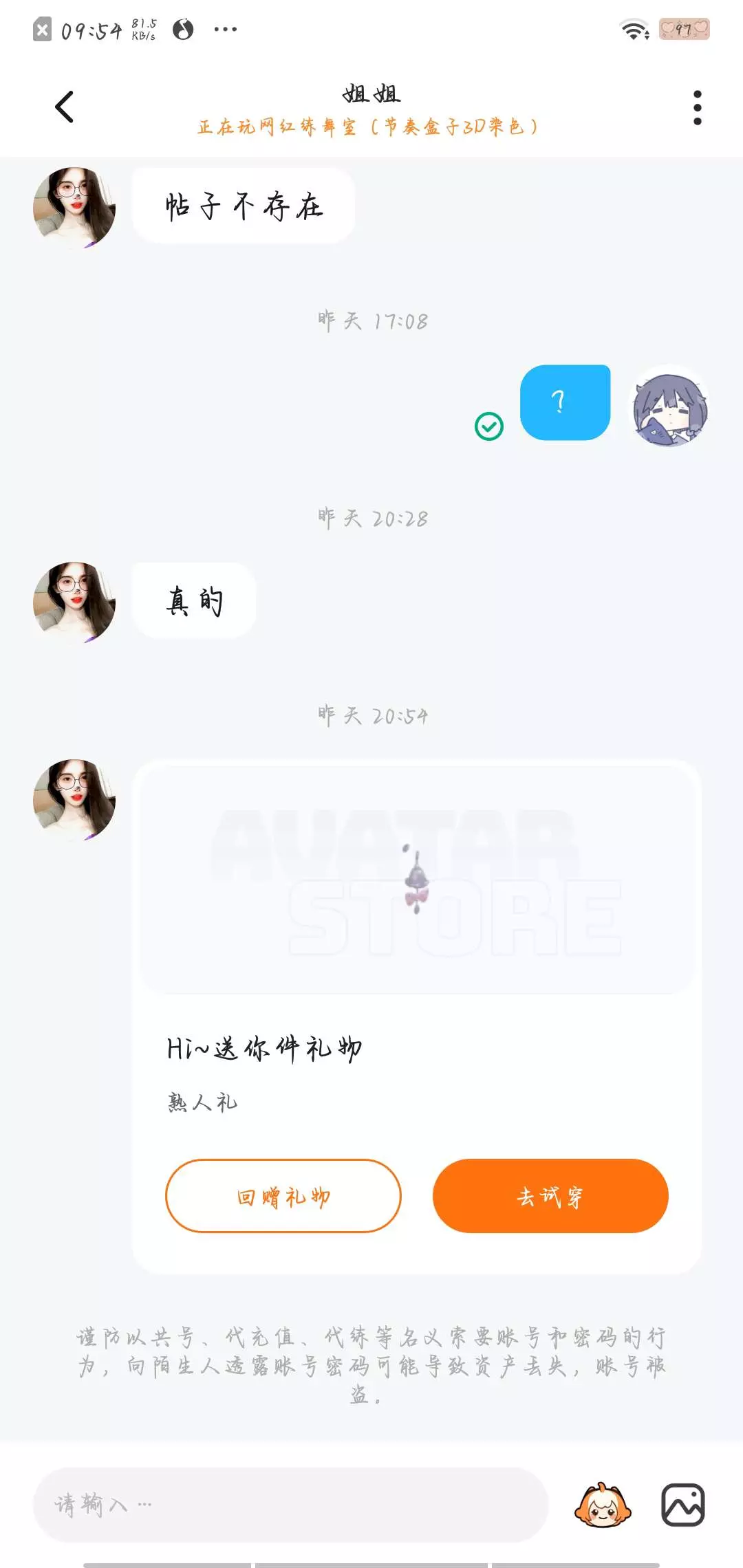Open the game status link under 姐姐
743x1568 pixels.
pyautogui.click(x=369, y=127)
